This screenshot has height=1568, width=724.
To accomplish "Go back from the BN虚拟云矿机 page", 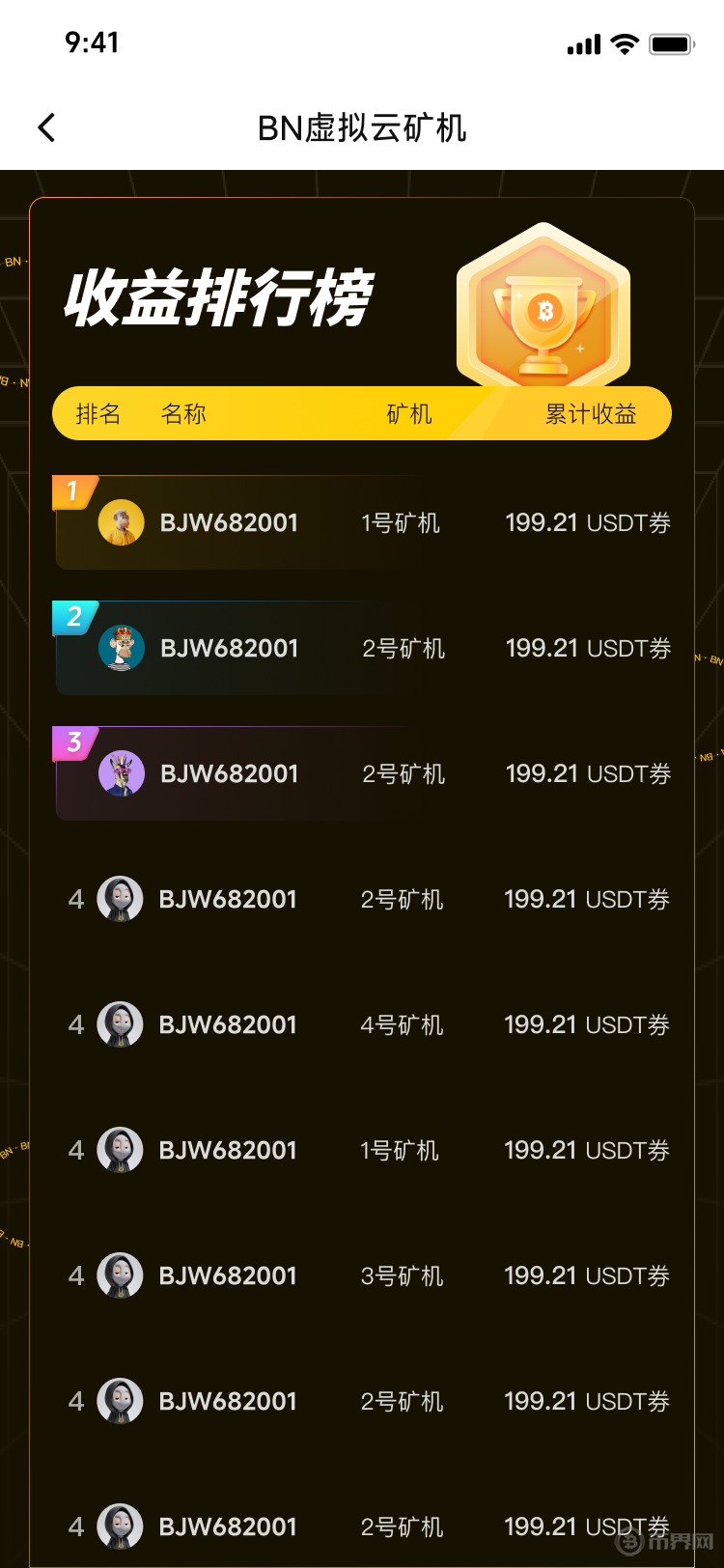I will 46,127.
